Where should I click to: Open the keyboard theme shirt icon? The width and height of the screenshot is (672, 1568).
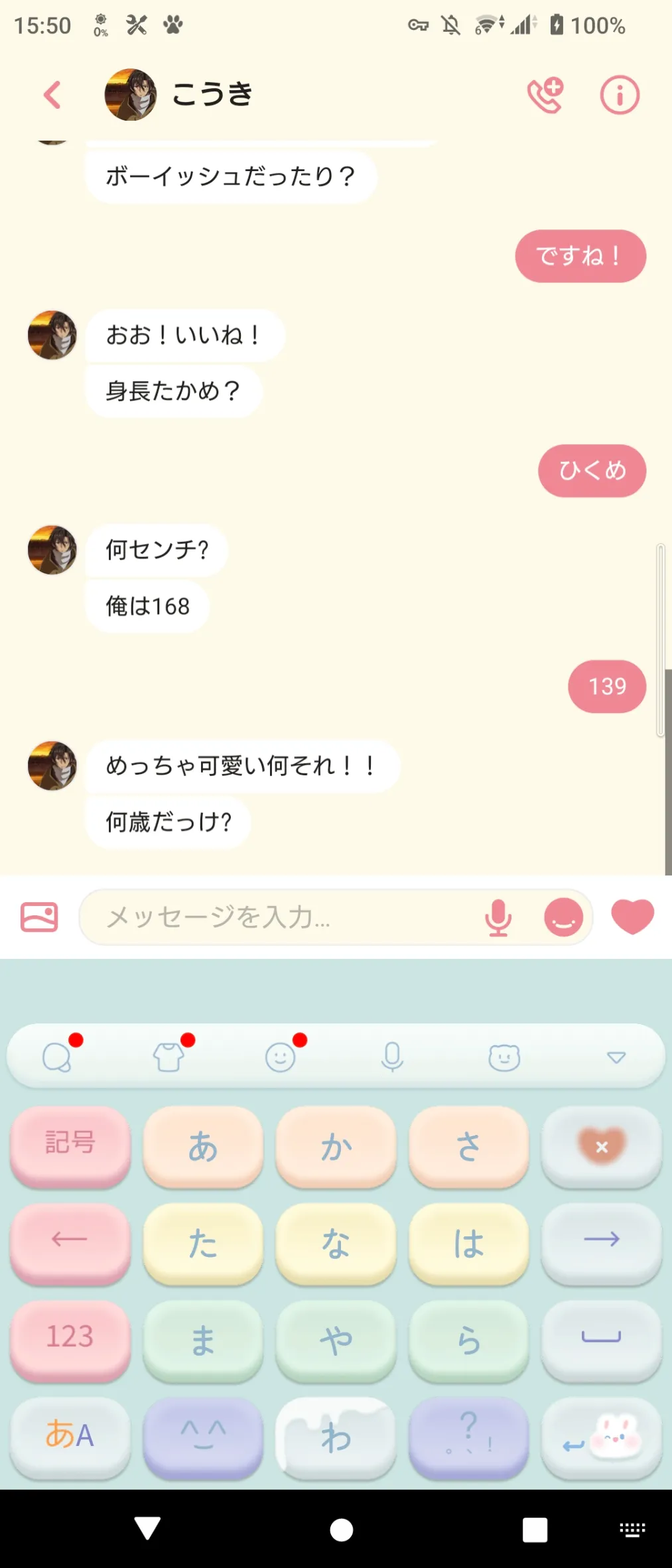[x=169, y=1057]
